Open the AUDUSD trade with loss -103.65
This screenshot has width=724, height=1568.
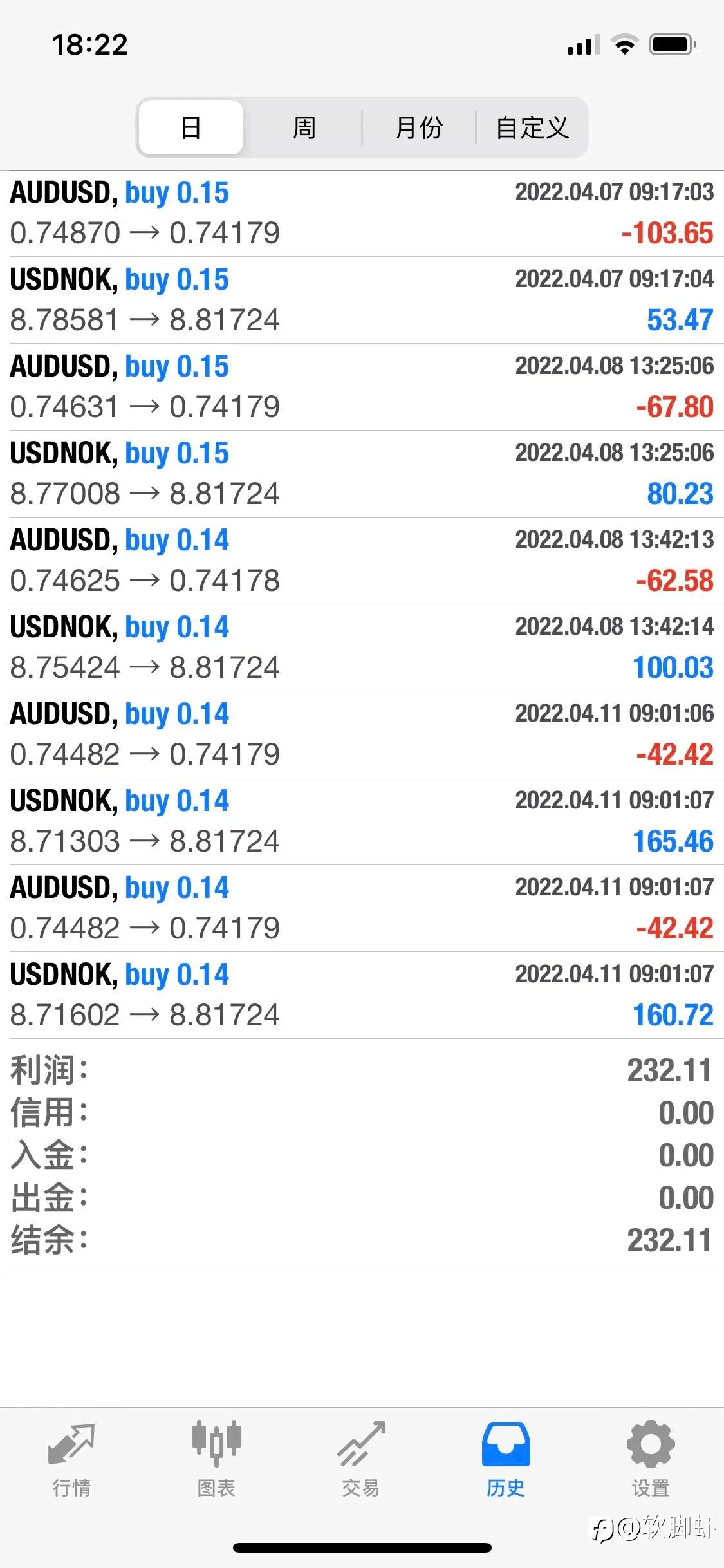362,213
